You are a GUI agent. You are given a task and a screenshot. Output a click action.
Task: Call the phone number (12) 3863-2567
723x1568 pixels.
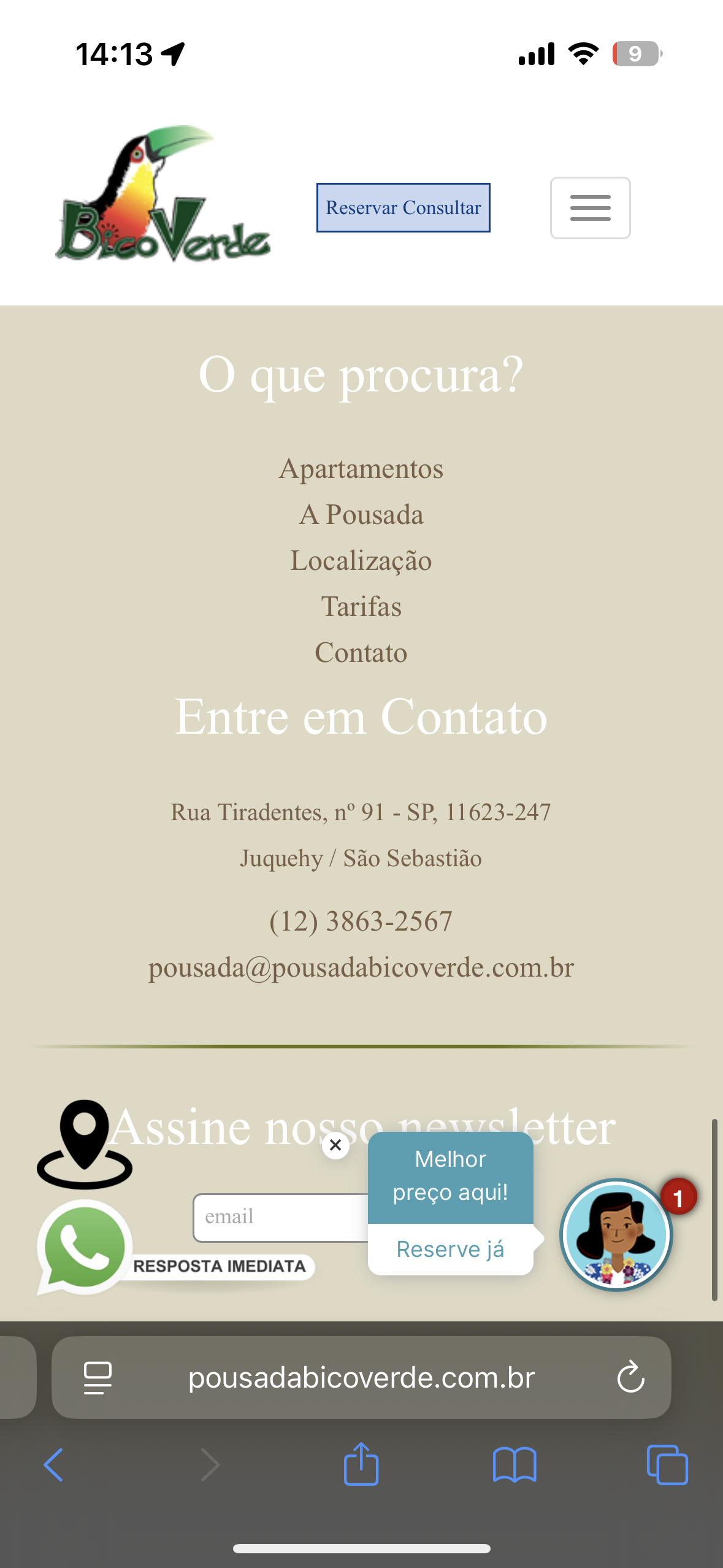(x=361, y=921)
